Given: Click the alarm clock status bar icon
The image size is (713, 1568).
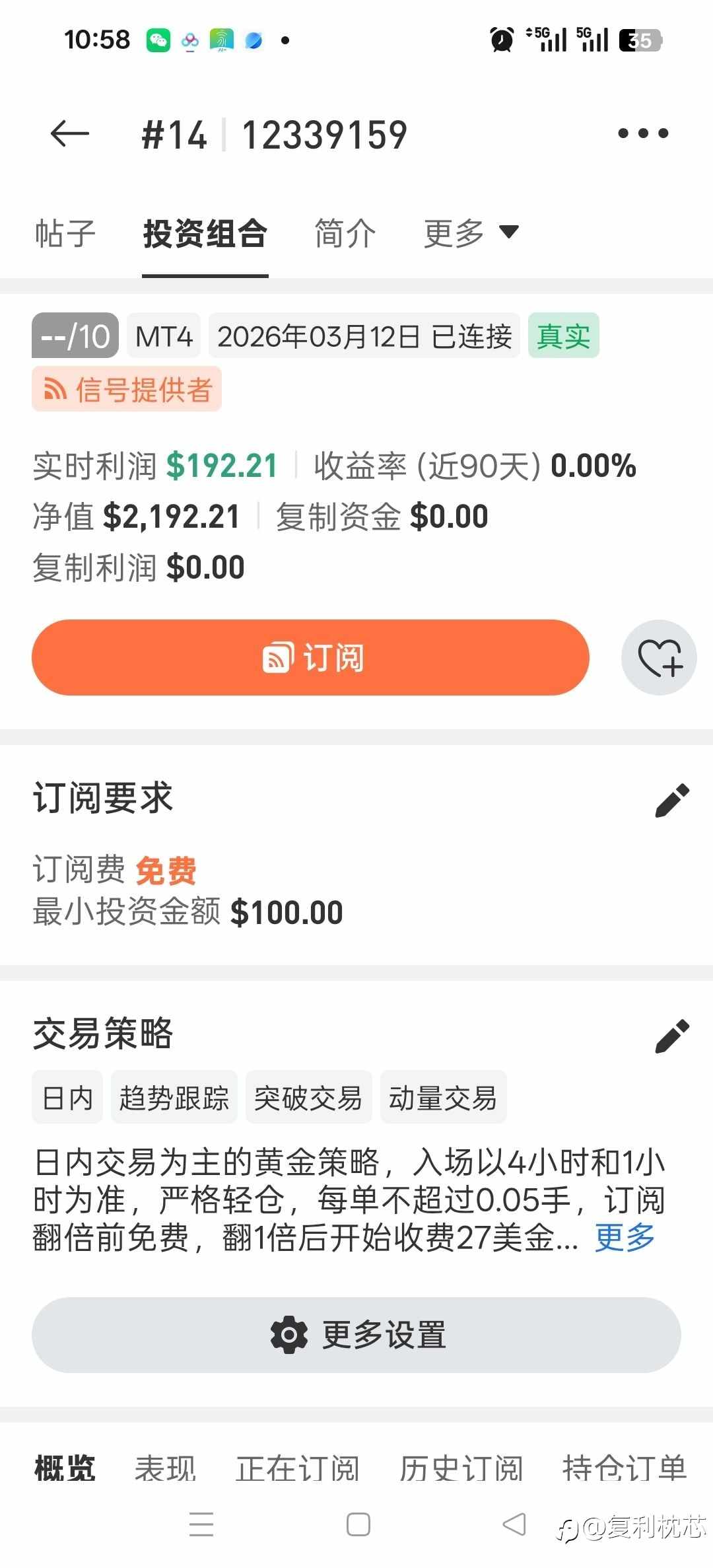Looking at the screenshot, I should point(501,40).
